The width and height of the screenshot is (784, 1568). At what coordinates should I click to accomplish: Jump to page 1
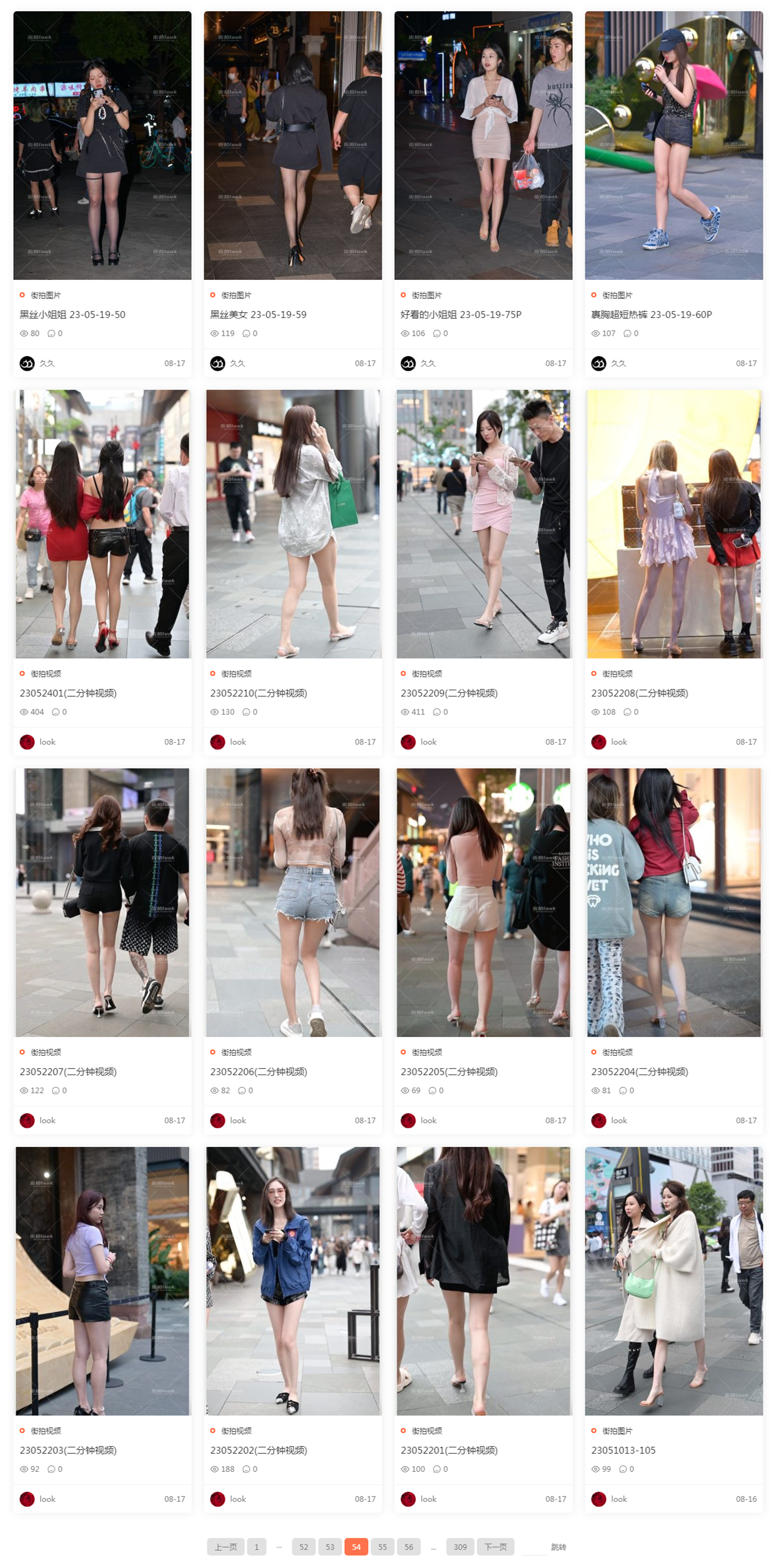tap(256, 1547)
